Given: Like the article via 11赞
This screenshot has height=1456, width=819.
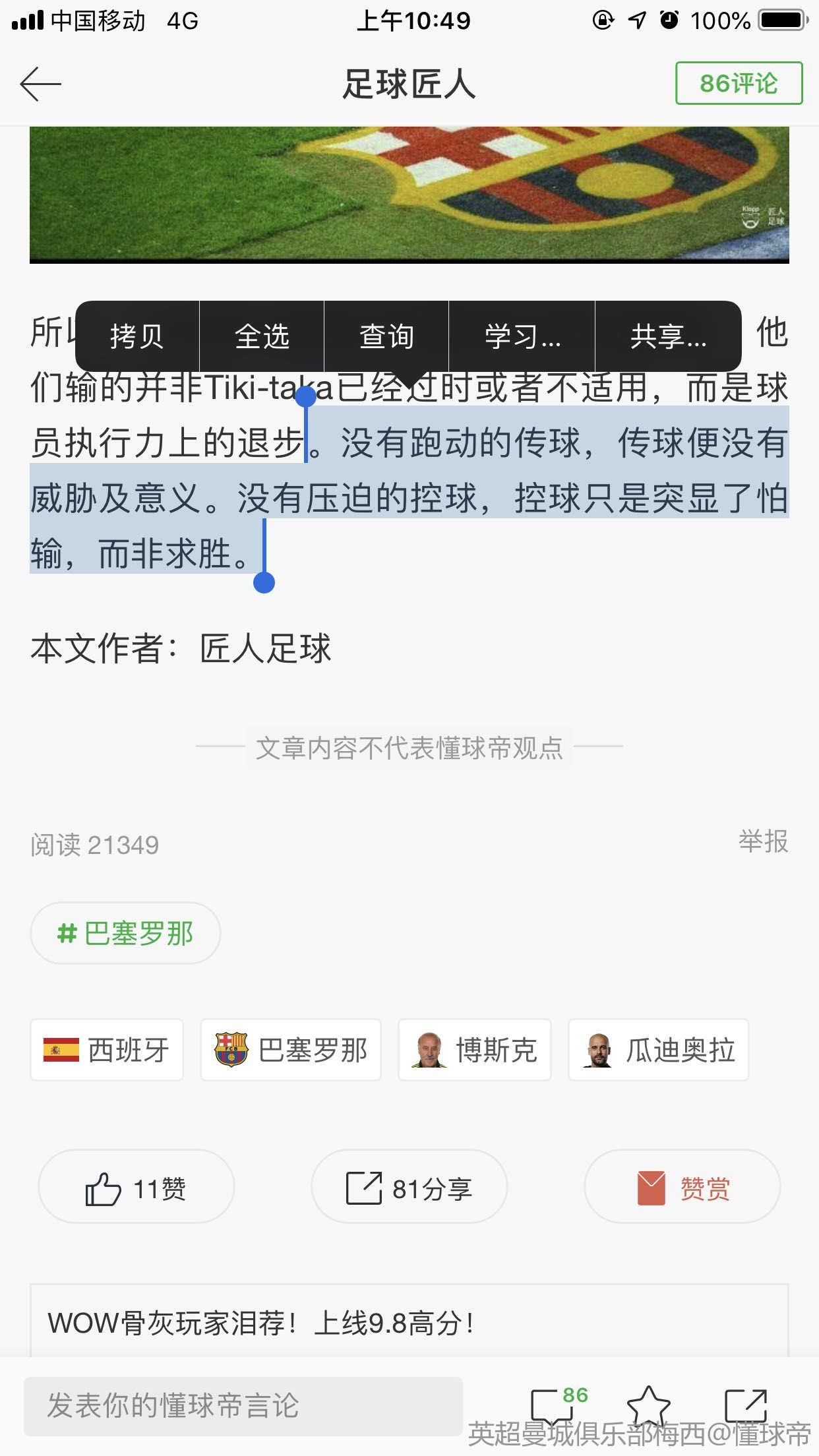Looking at the screenshot, I should 136,1189.
